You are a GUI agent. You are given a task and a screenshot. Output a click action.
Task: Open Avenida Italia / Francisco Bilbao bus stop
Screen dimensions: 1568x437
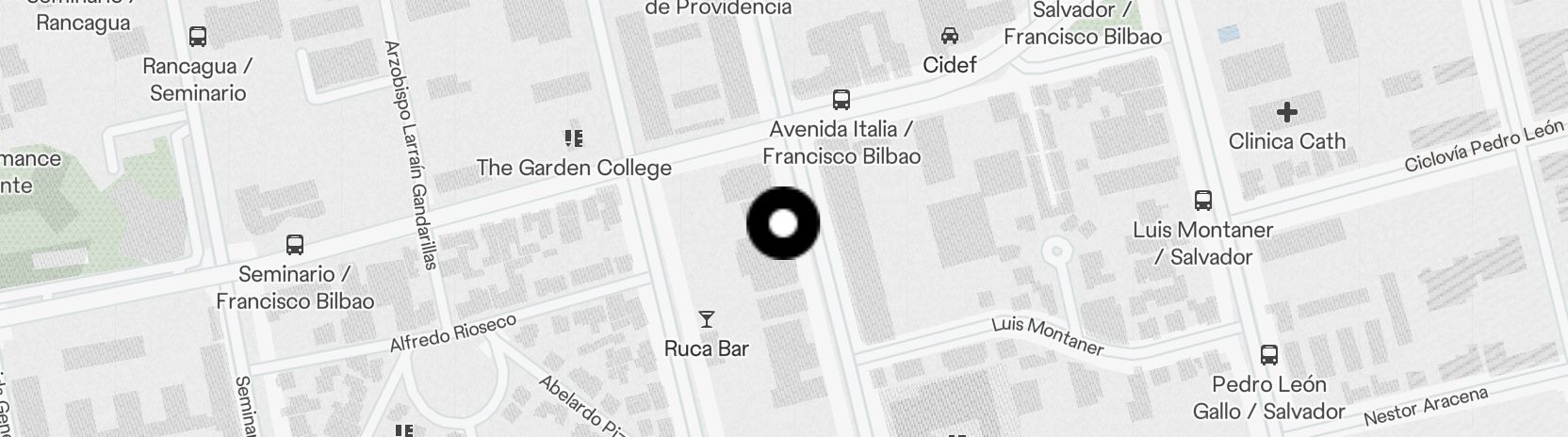pos(841,100)
